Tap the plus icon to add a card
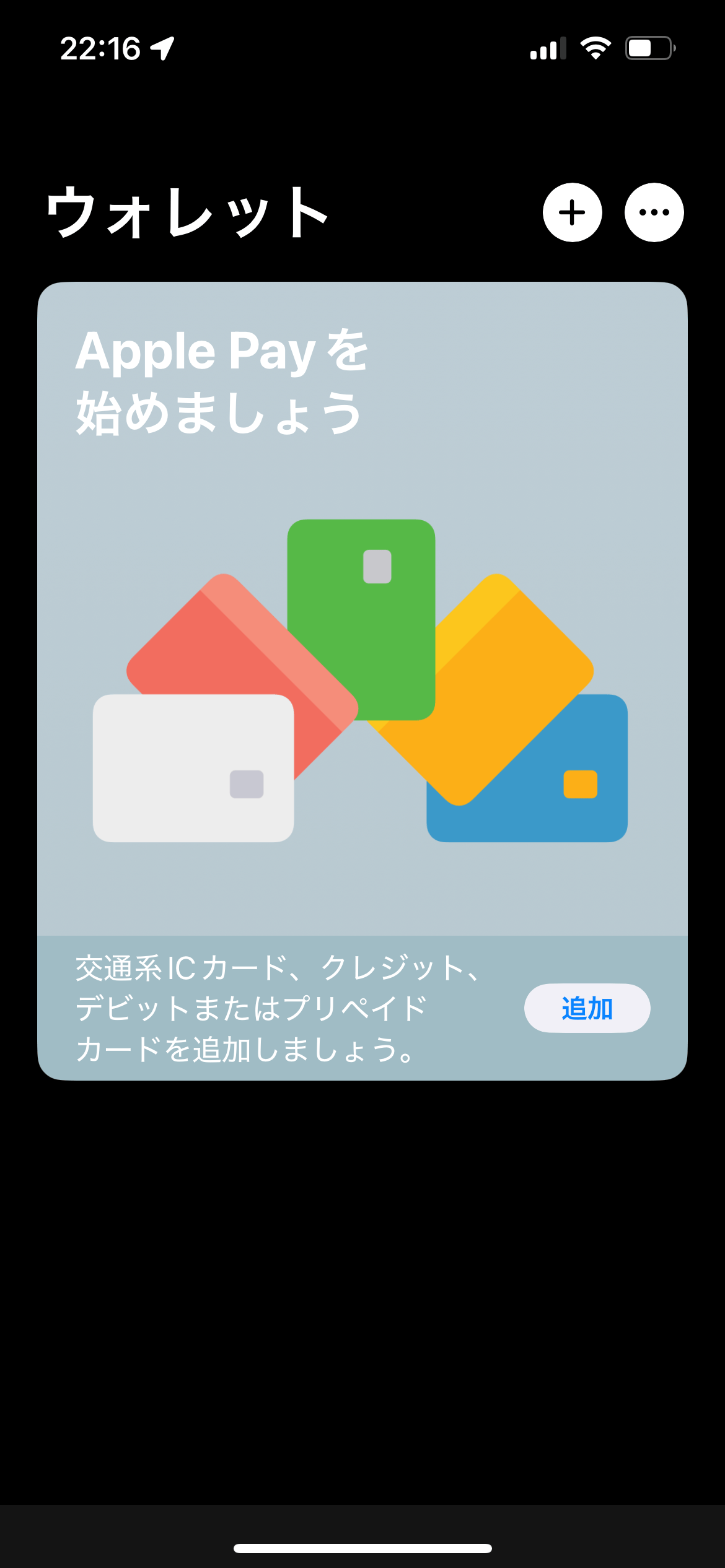Screen dimensions: 725x1568 (572, 212)
